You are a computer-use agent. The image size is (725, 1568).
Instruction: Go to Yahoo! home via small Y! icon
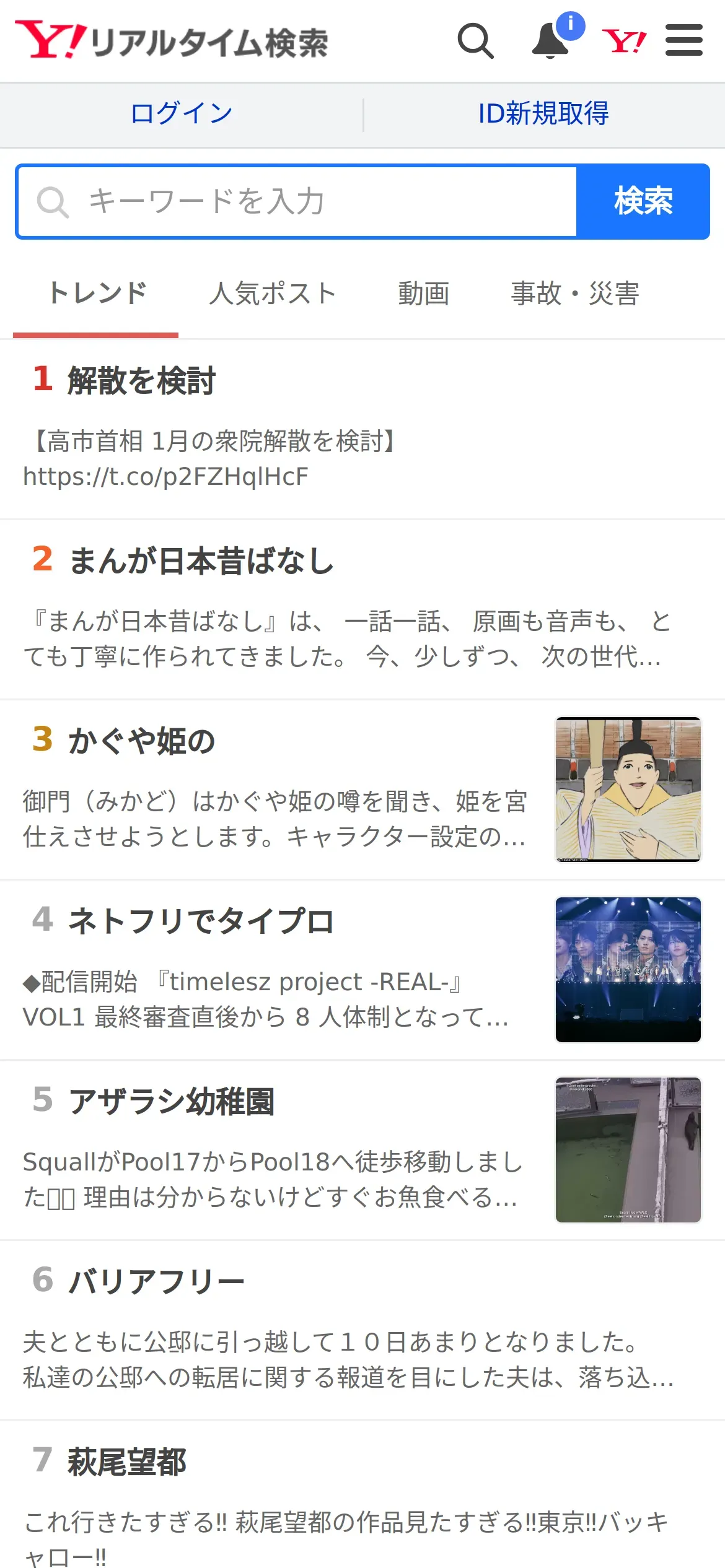click(x=624, y=41)
